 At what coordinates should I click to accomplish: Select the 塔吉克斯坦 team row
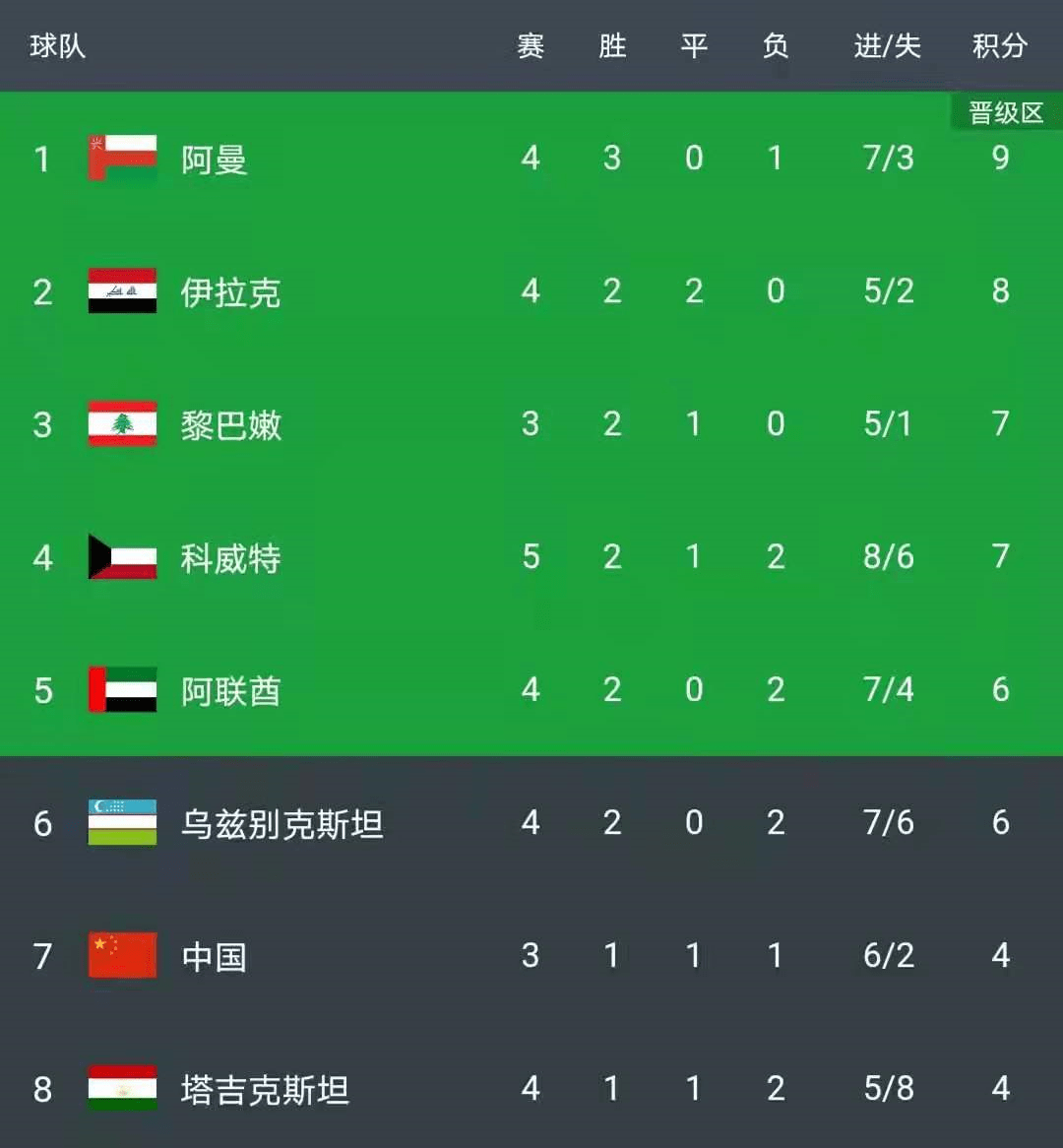click(264, 1090)
